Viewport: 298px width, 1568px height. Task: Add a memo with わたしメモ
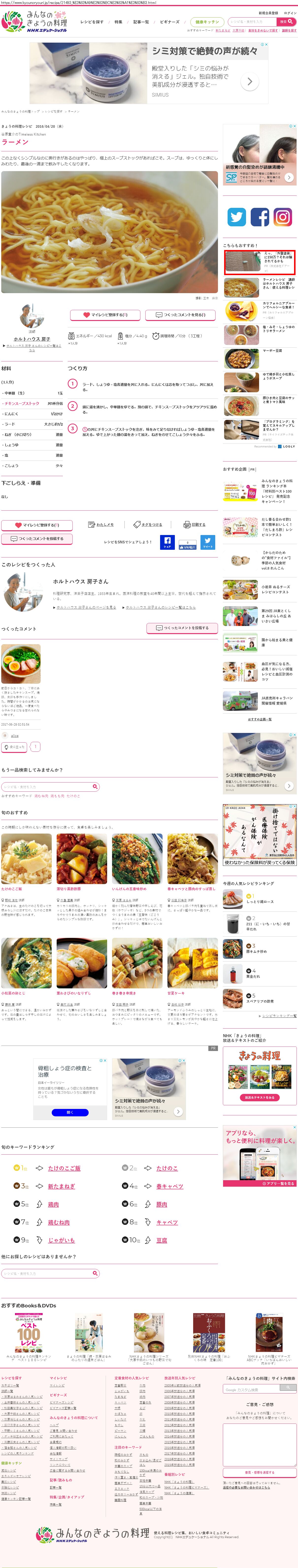(x=101, y=524)
